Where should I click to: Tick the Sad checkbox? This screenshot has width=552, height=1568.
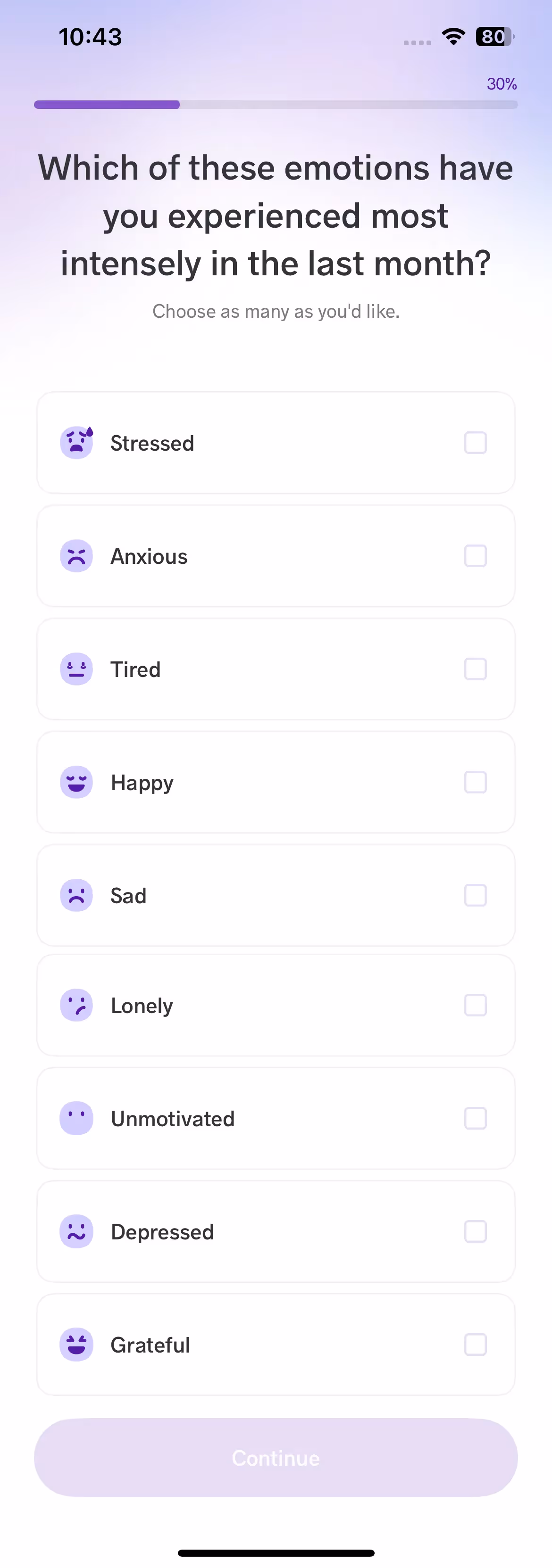475,896
